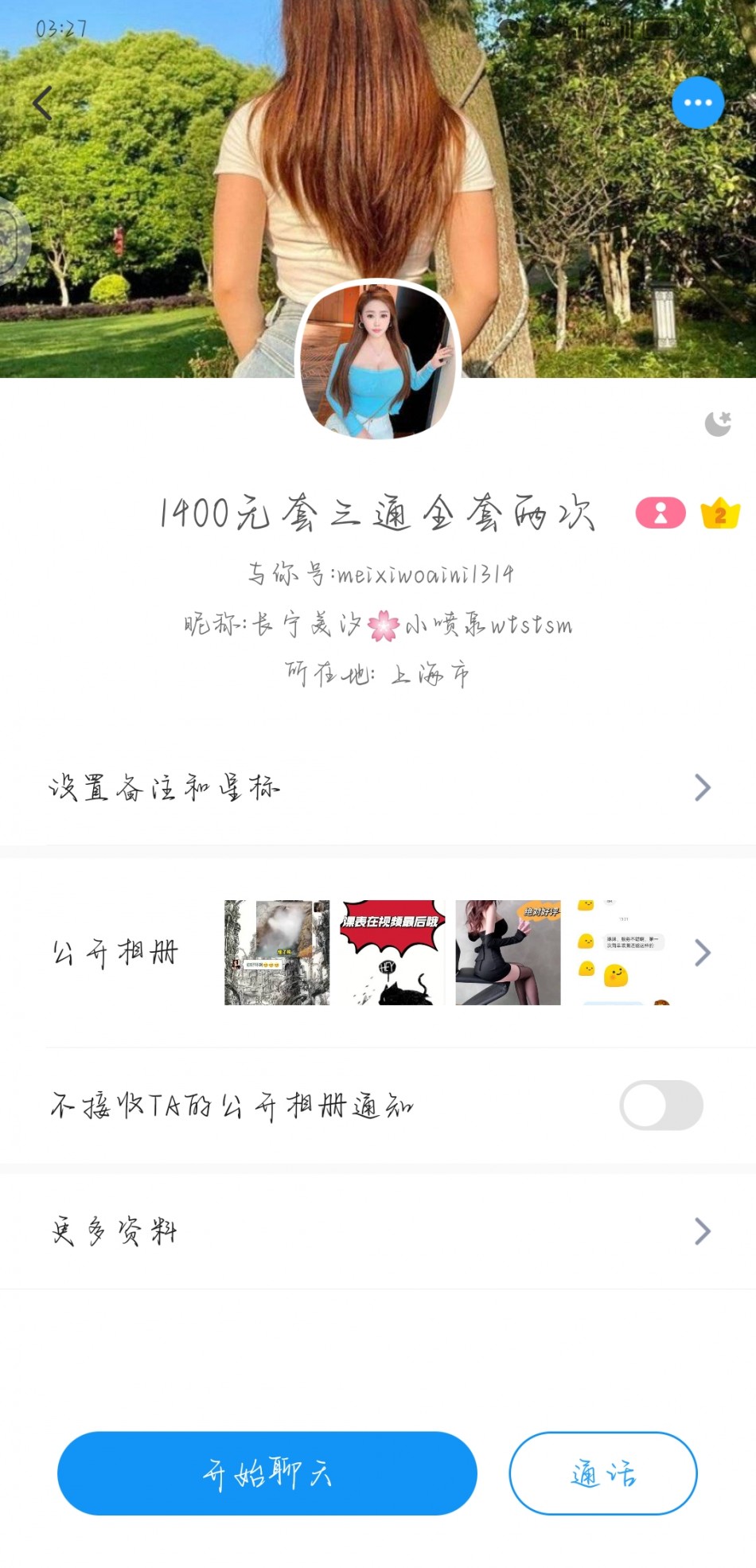Start a call with 通话 button
756x1568 pixels.
[603, 1473]
